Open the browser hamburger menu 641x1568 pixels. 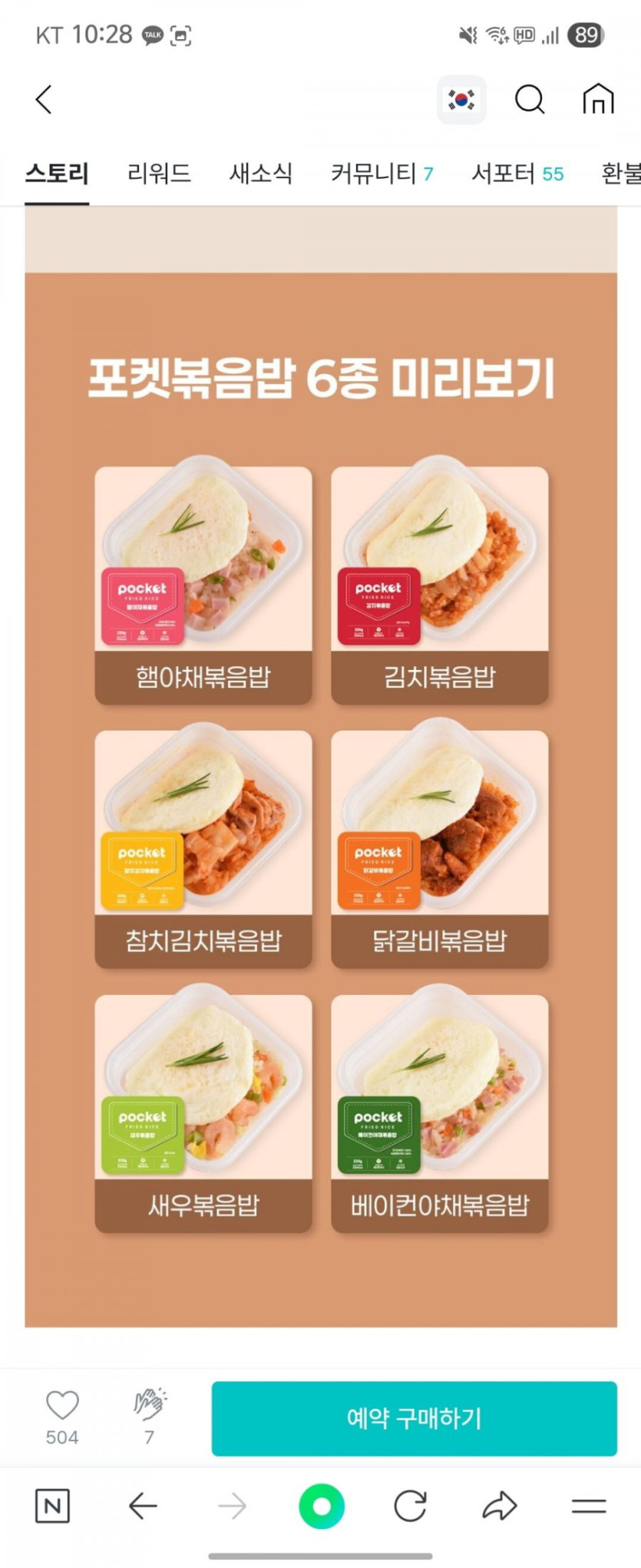tap(589, 1507)
